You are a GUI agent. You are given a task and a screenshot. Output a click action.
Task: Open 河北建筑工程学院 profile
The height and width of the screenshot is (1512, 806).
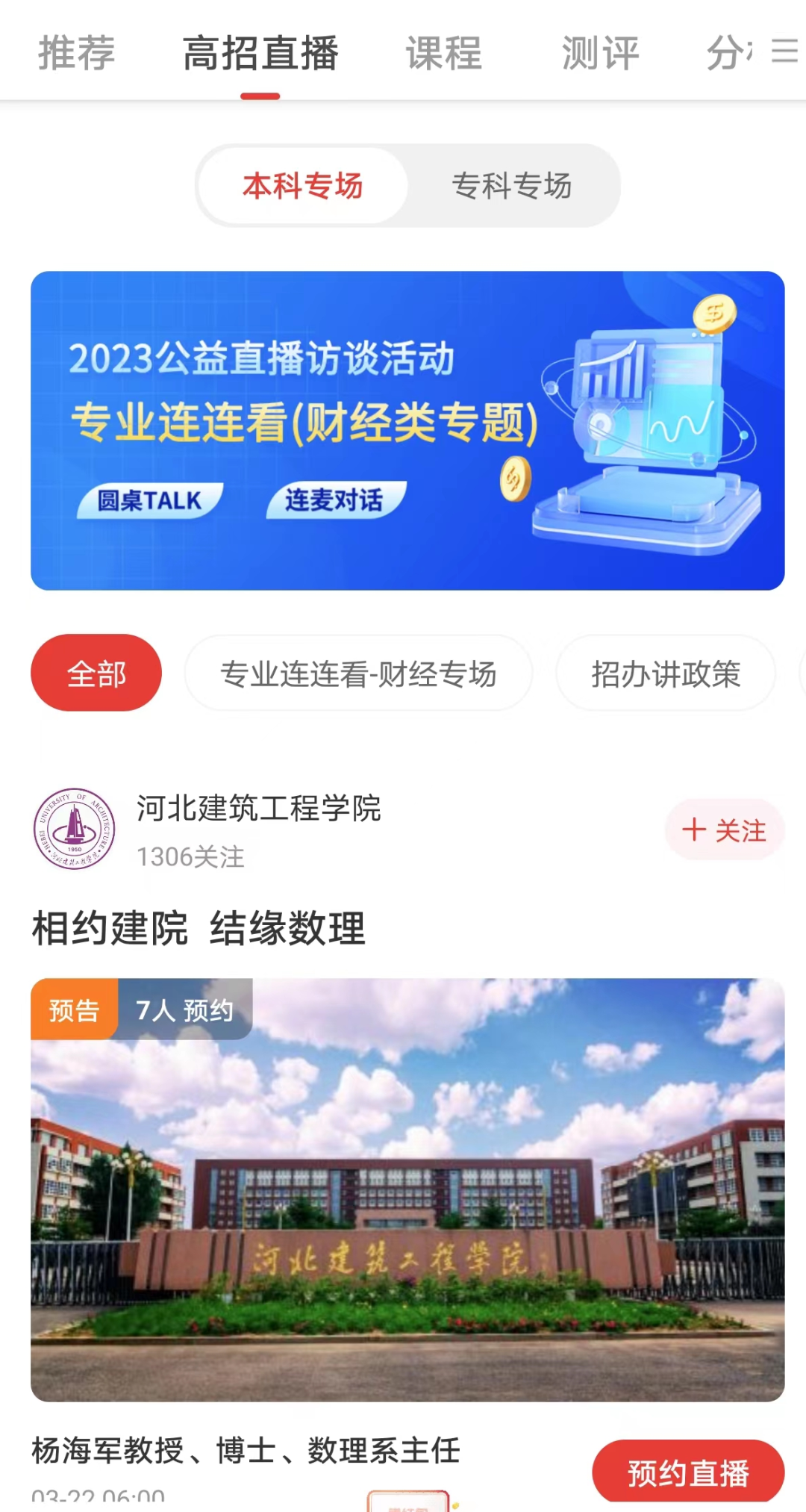click(257, 809)
